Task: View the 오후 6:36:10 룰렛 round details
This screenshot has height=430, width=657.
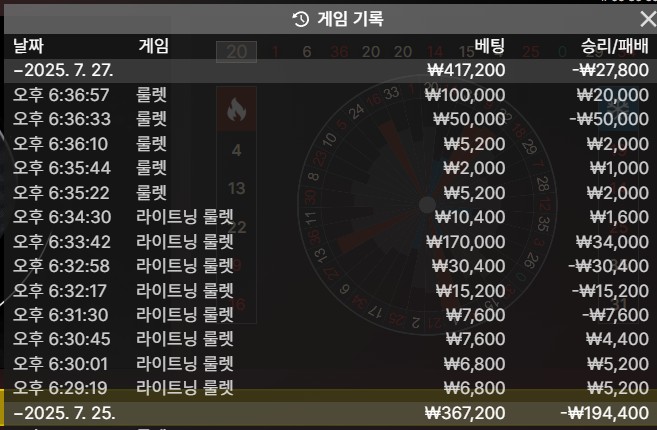Action: click(x=328, y=143)
